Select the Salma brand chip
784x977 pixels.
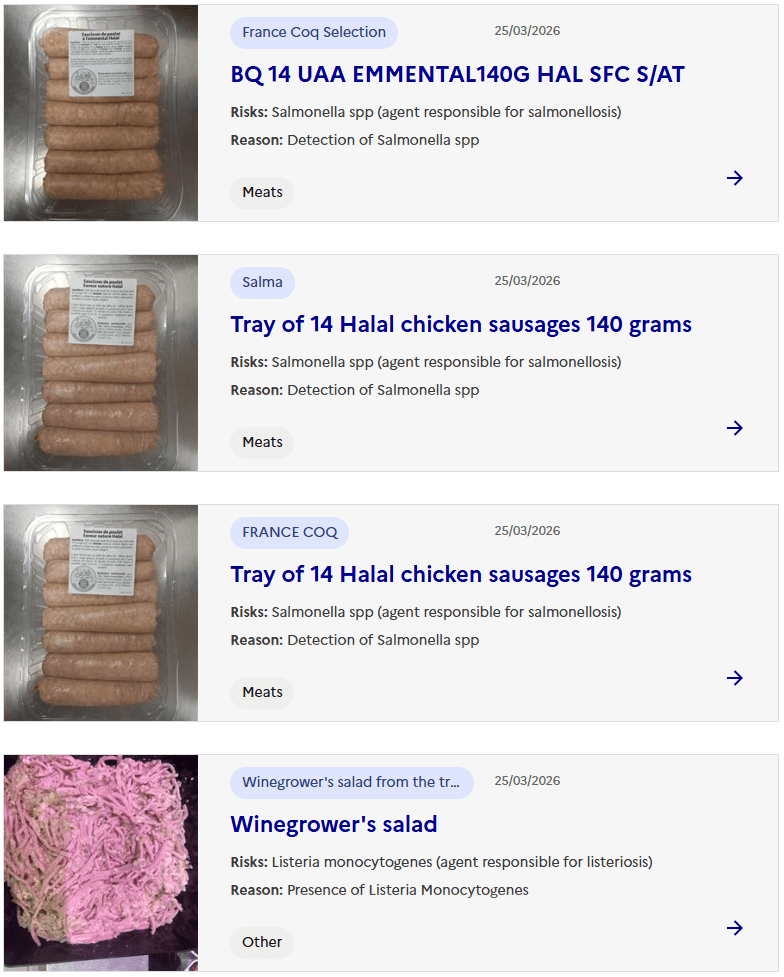coord(262,282)
